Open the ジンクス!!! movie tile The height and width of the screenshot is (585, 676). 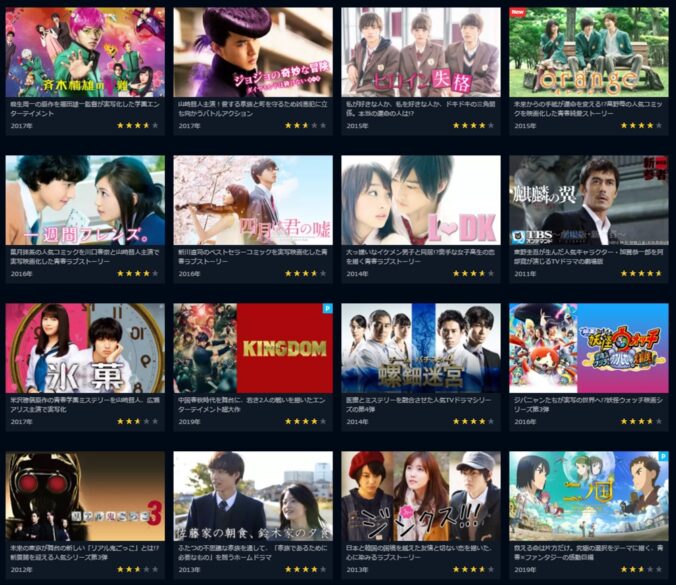pos(421,496)
